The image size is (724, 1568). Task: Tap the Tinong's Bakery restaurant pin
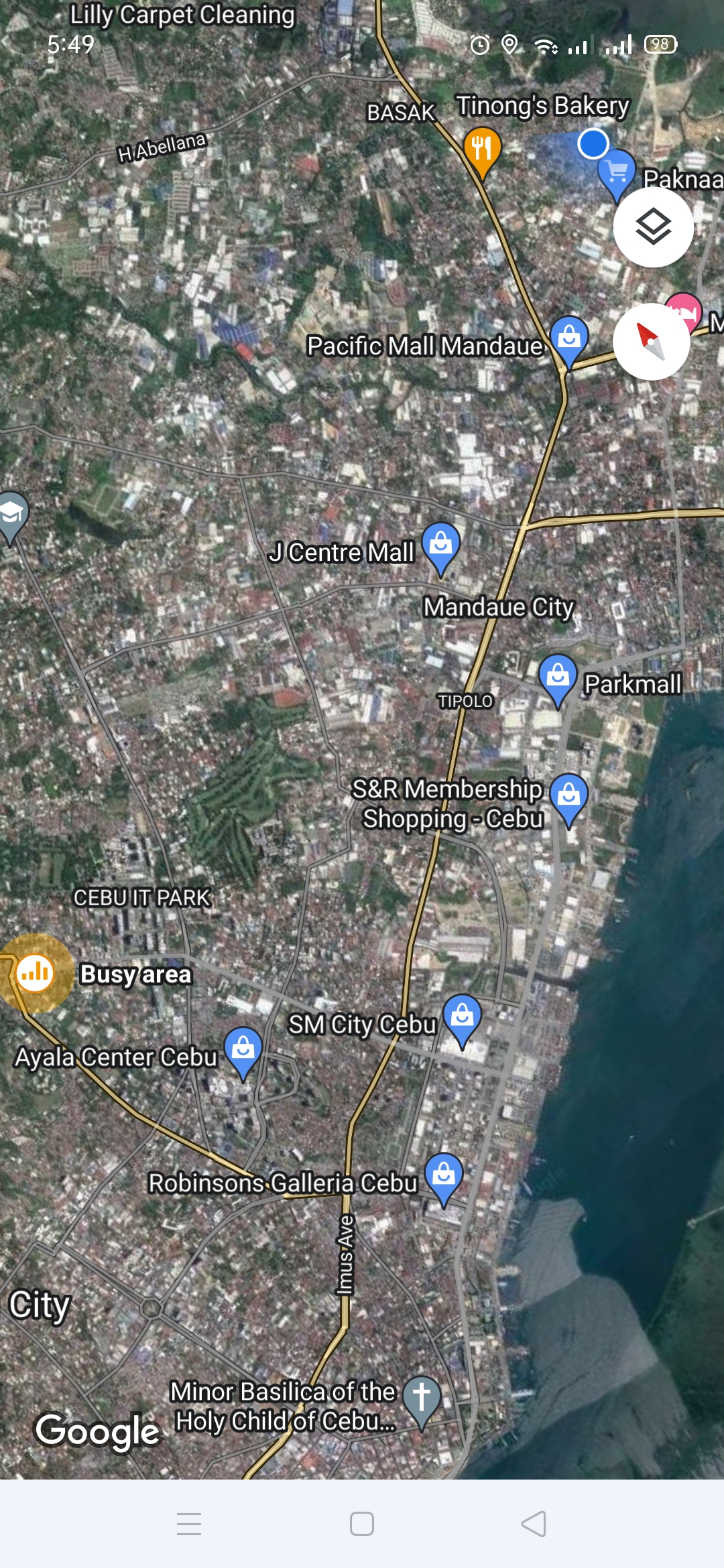[x=482, y=149]
